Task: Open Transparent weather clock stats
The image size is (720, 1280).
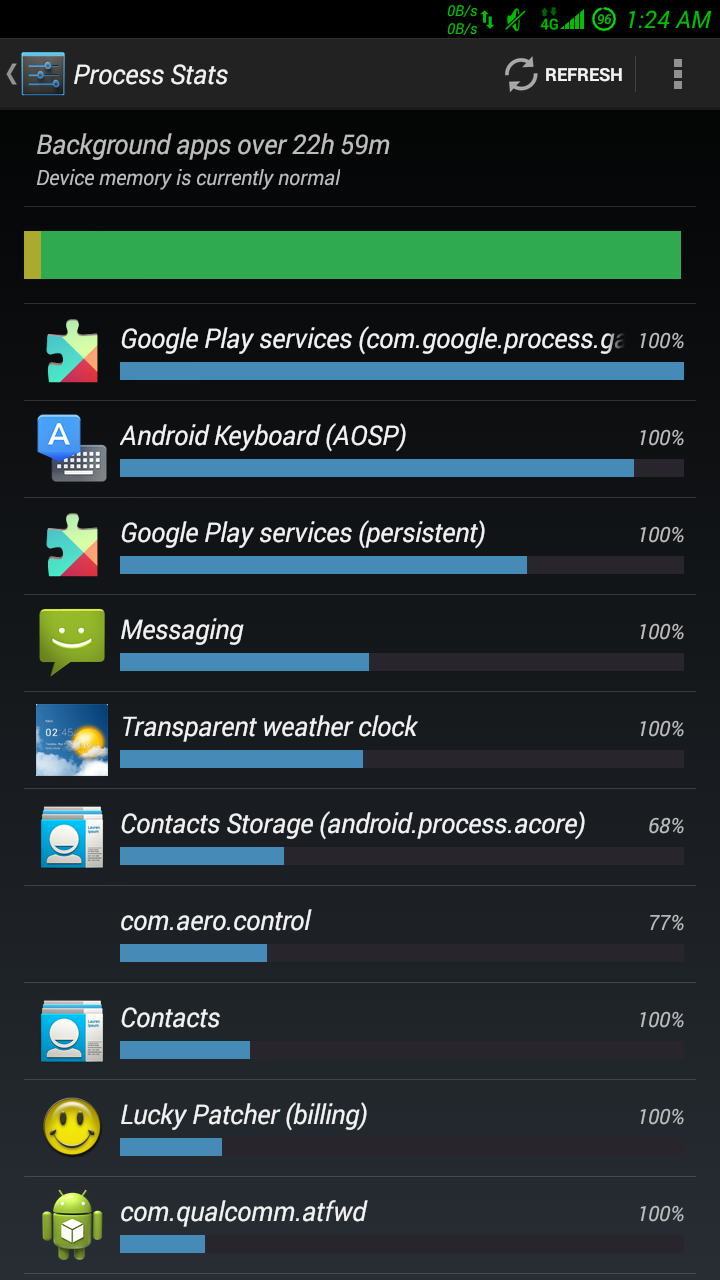Action: 360,741
